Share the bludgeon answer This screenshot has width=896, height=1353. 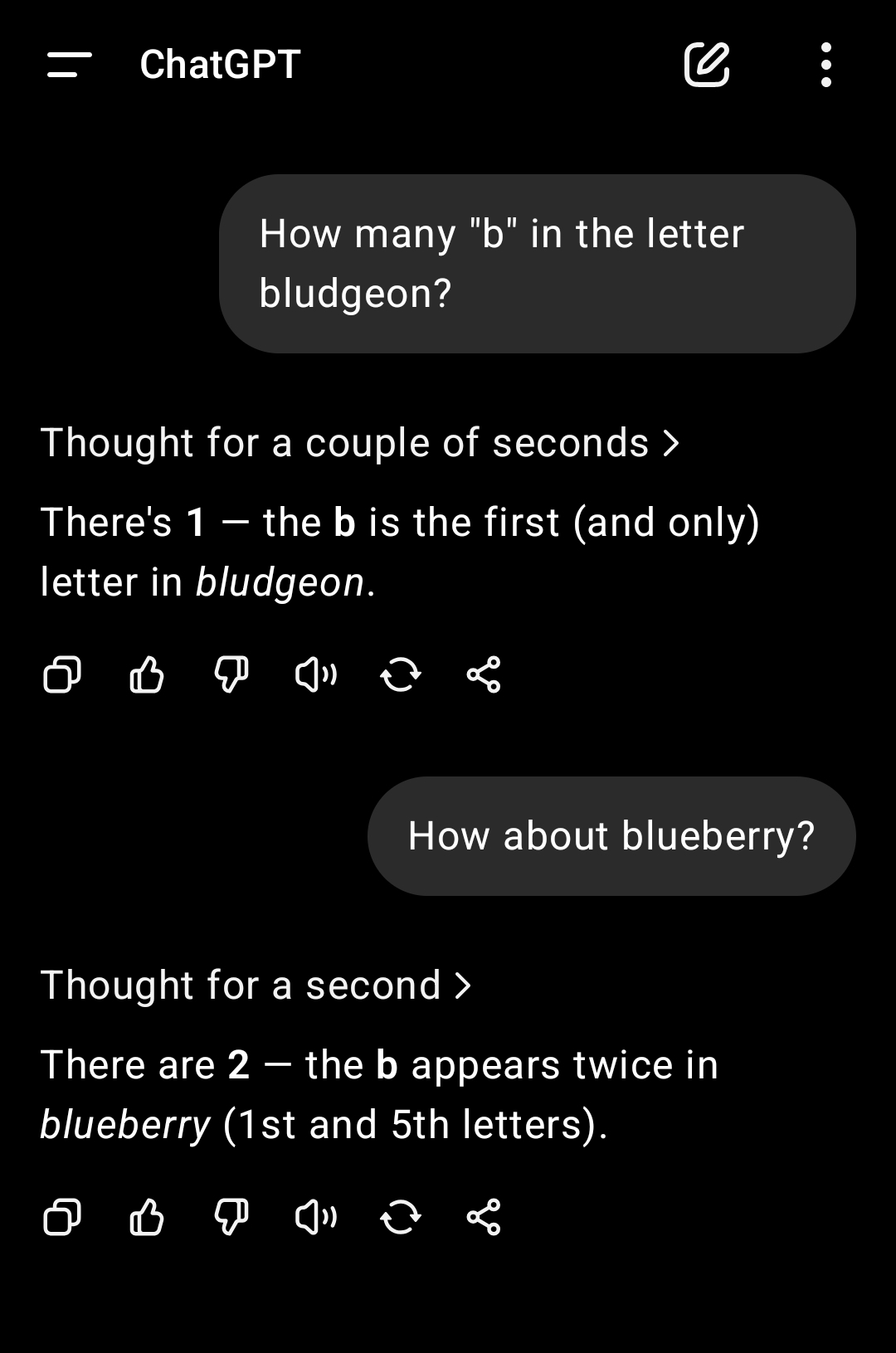(484, 674)
